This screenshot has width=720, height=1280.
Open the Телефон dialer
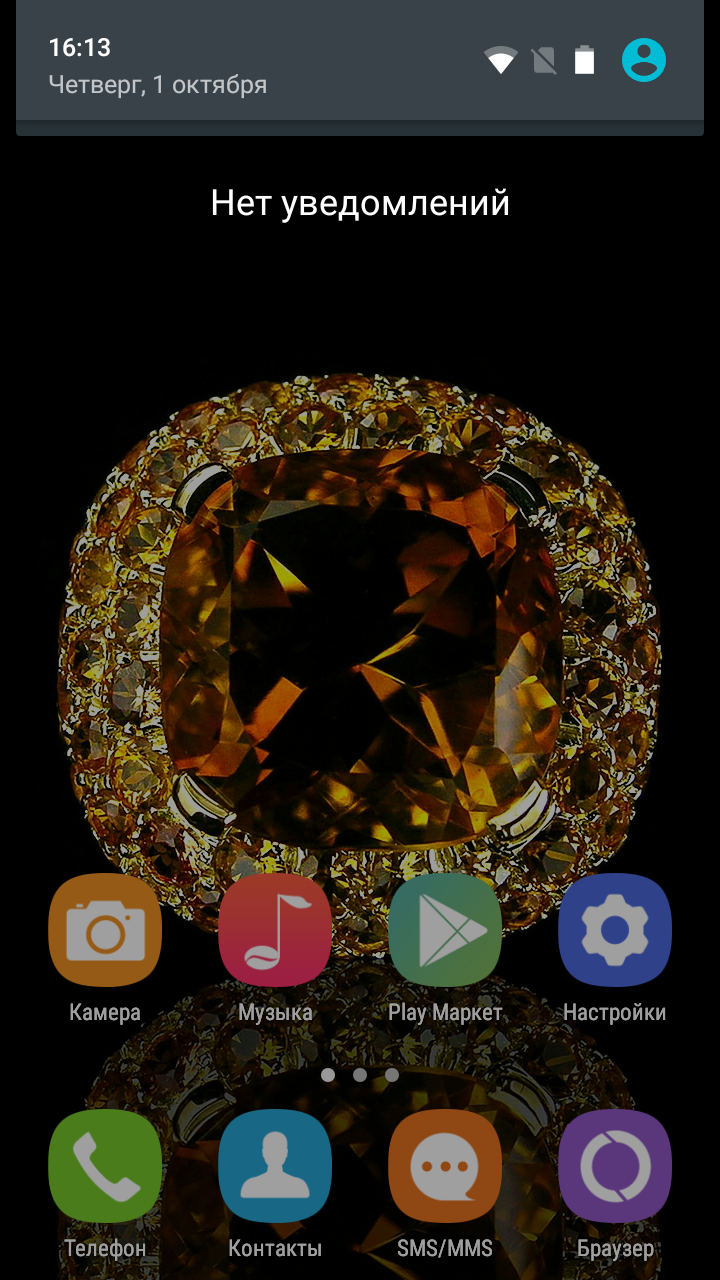[105, 1167]
